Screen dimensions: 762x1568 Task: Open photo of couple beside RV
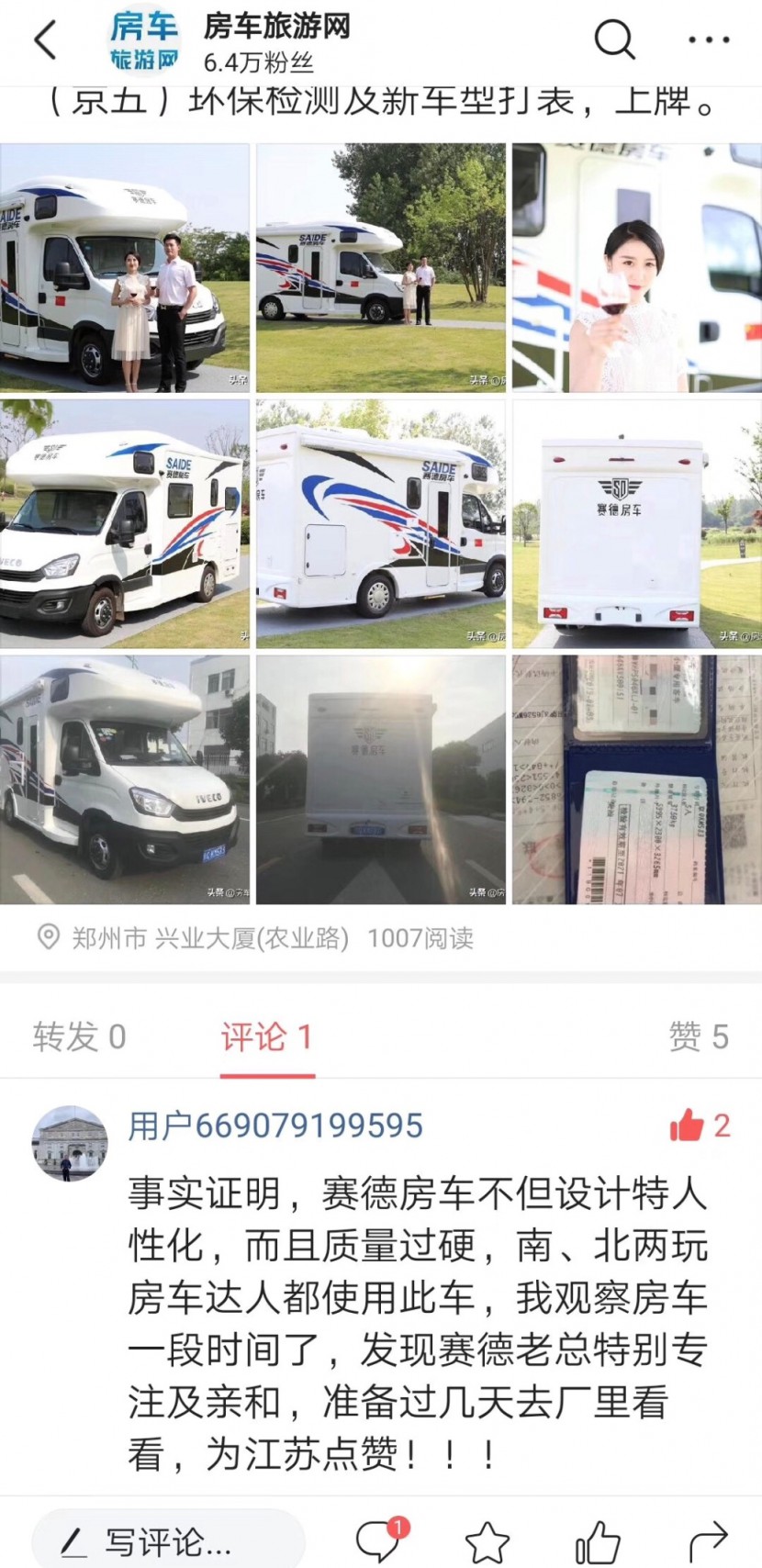[x=124, y=267]
